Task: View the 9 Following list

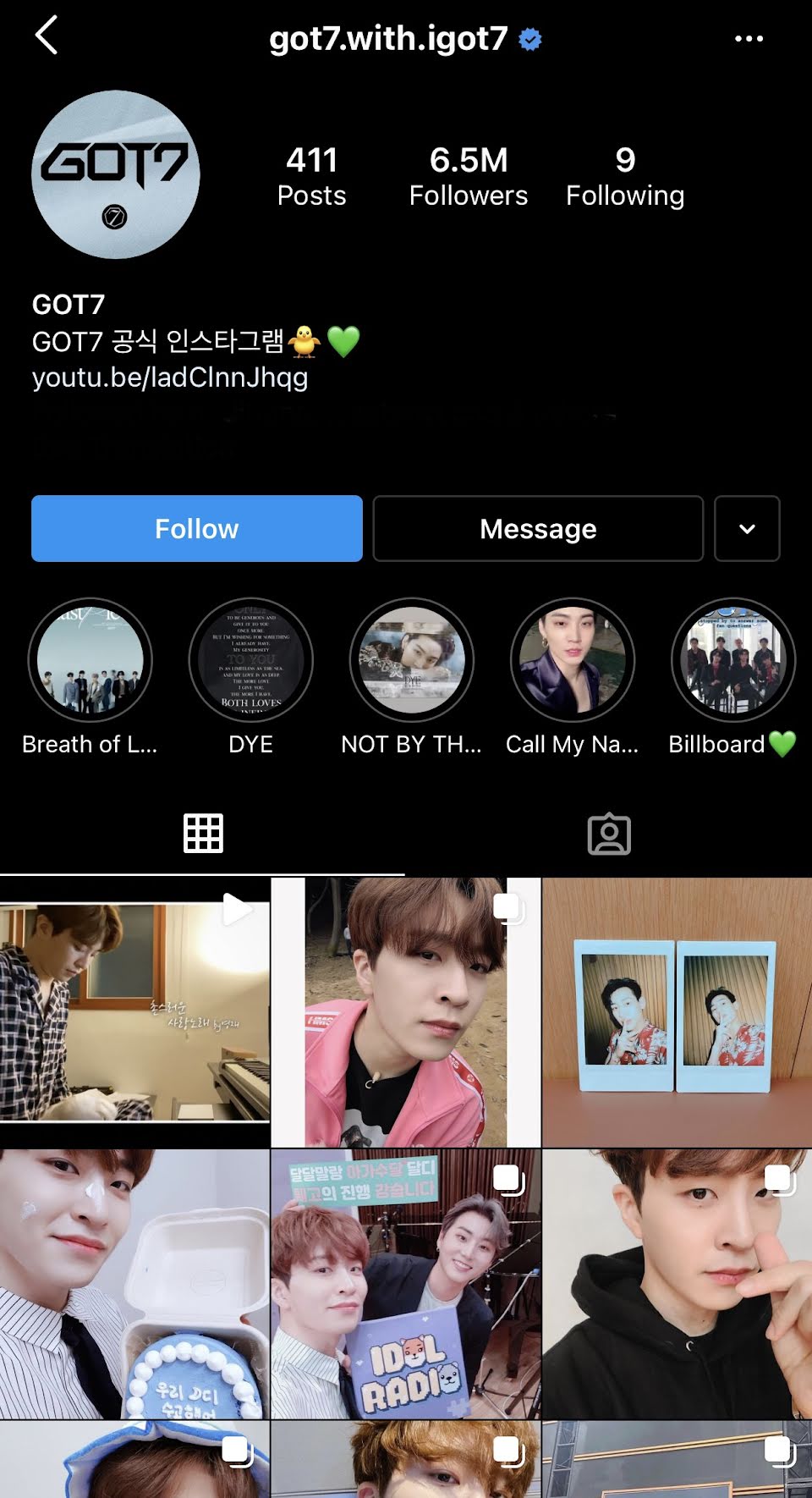Action: (624, 176)
